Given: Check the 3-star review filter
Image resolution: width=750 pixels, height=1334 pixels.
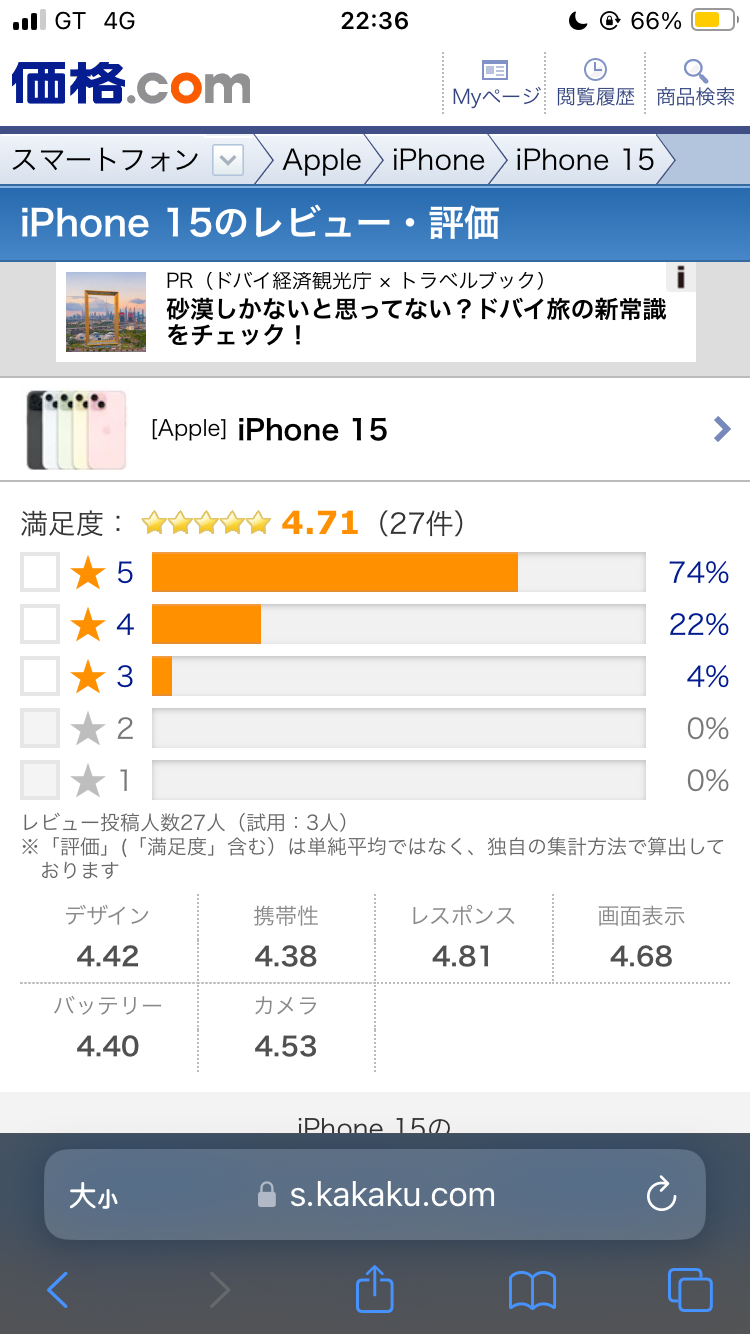Looking at the screenshot, I should tap(41, 676).
